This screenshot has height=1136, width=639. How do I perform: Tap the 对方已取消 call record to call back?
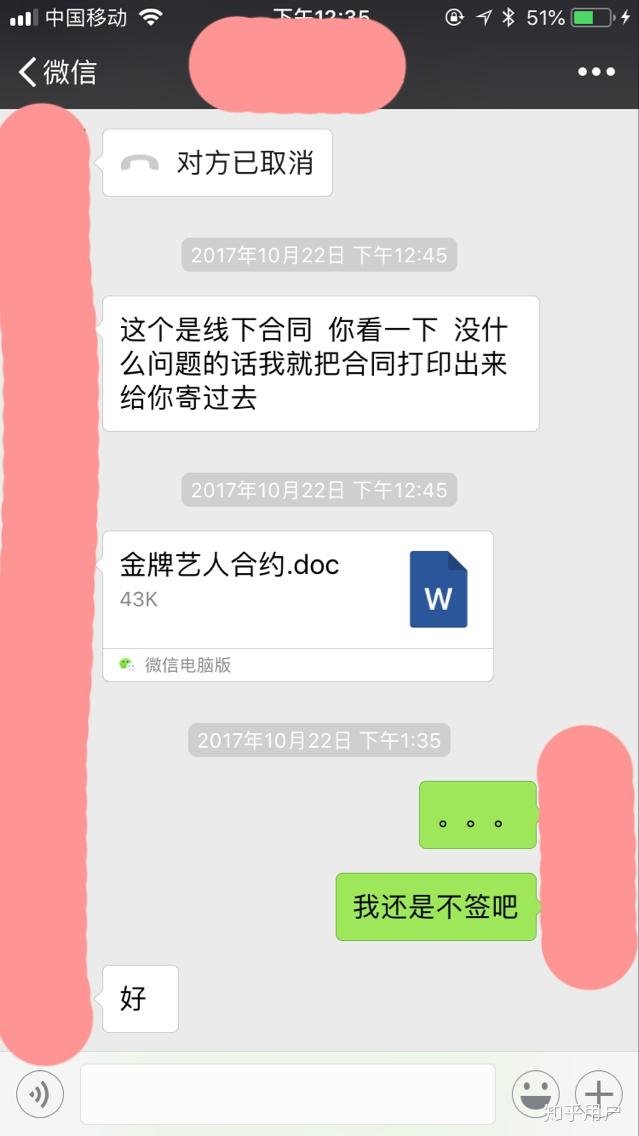click(217, 163)
